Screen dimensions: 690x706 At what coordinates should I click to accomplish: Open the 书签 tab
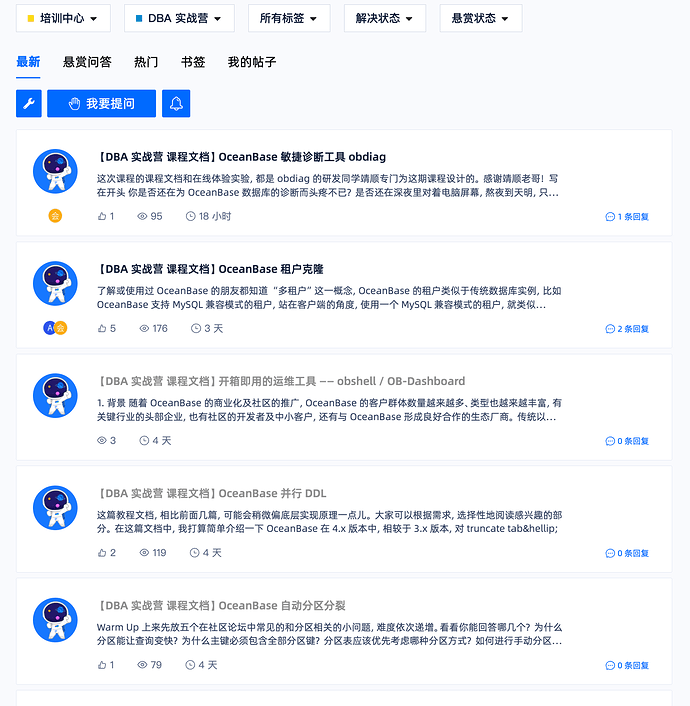(193, 62)
